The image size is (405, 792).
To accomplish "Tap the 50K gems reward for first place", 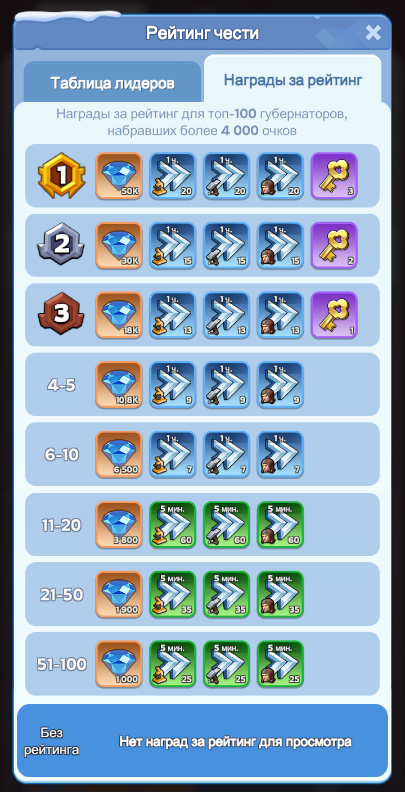I will [x=119, y=176].
